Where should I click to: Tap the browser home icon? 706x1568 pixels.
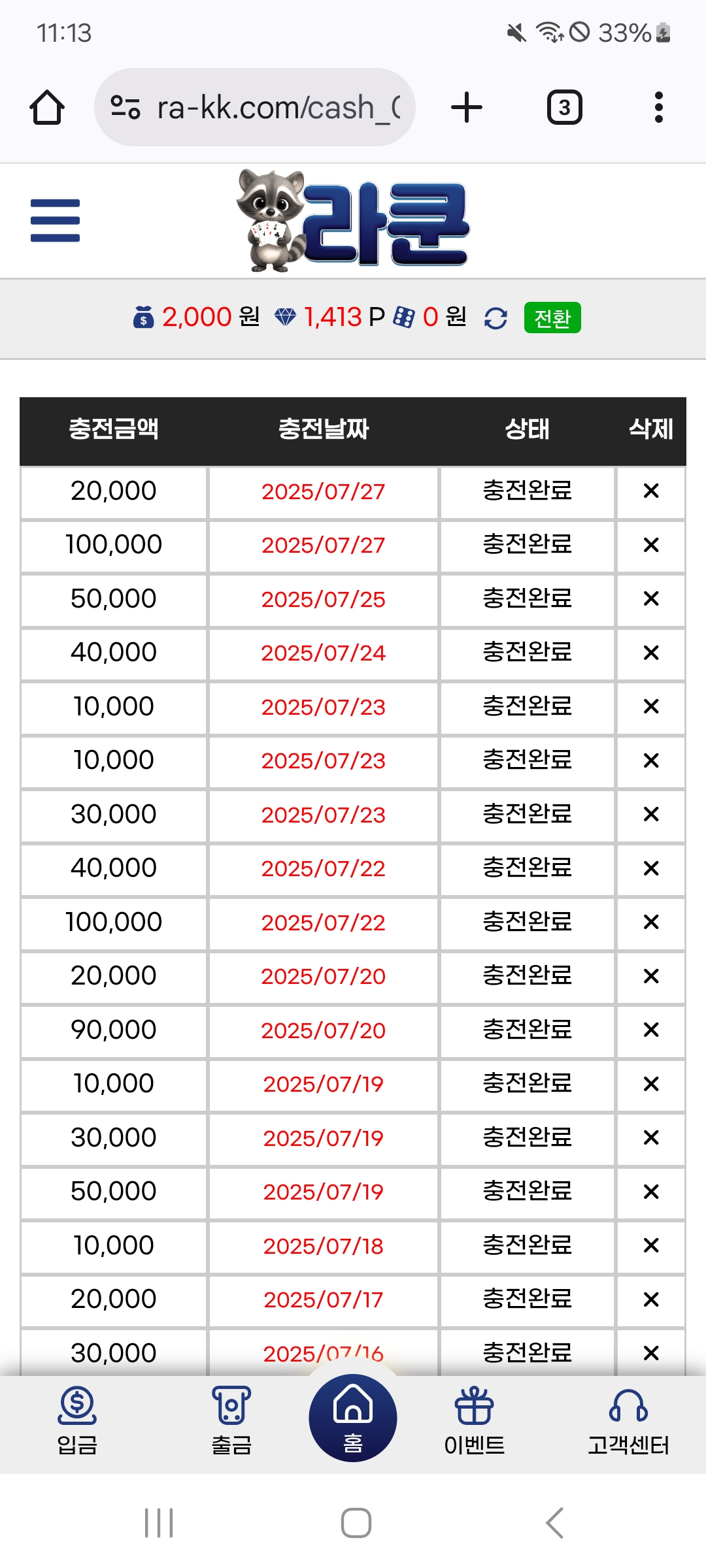(x=47, y=107)
